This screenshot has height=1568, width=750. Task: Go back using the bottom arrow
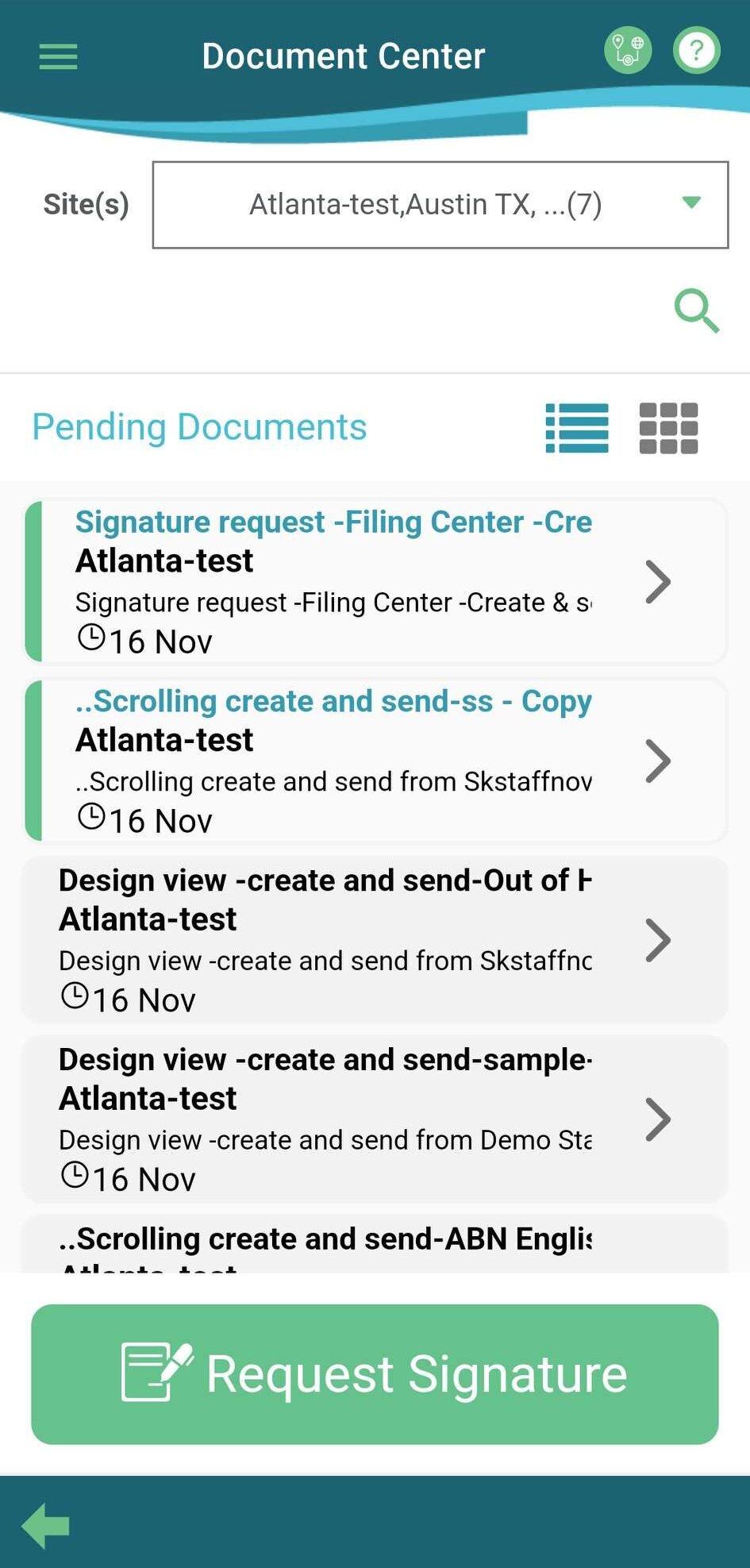[x=46, y=1525]
